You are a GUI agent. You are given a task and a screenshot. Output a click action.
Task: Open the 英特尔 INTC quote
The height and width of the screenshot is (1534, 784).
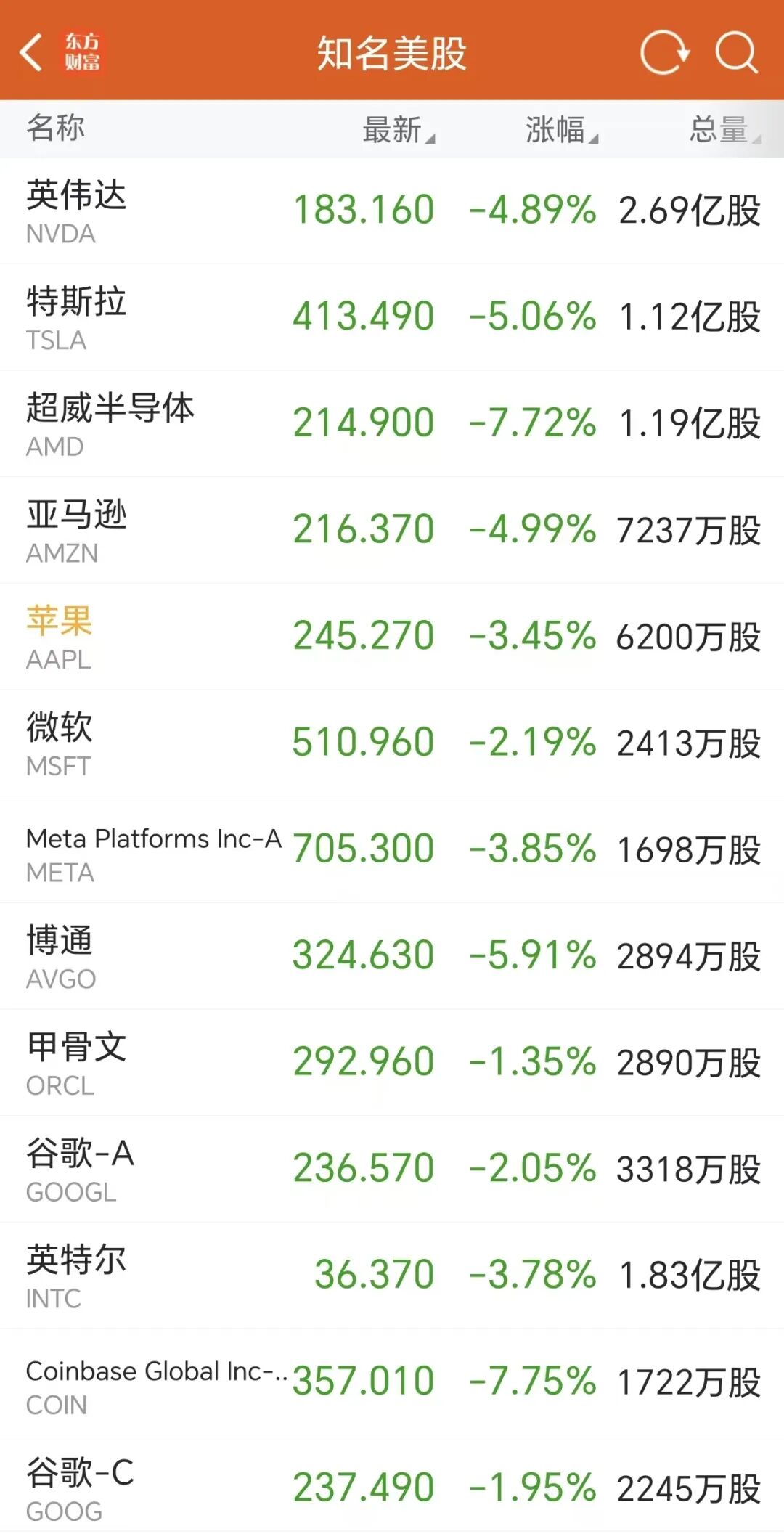point(392,1276)
